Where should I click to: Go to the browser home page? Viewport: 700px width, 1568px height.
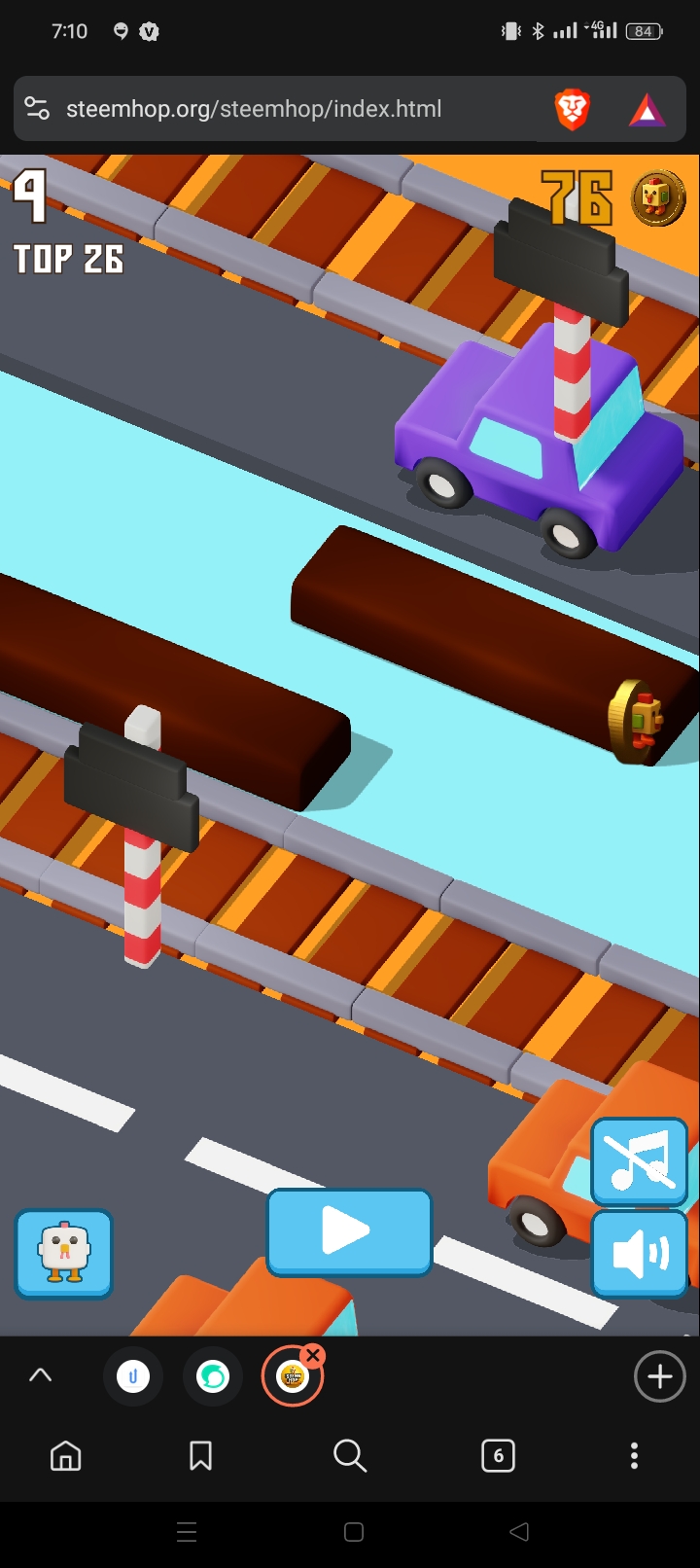coord(66,1455)
